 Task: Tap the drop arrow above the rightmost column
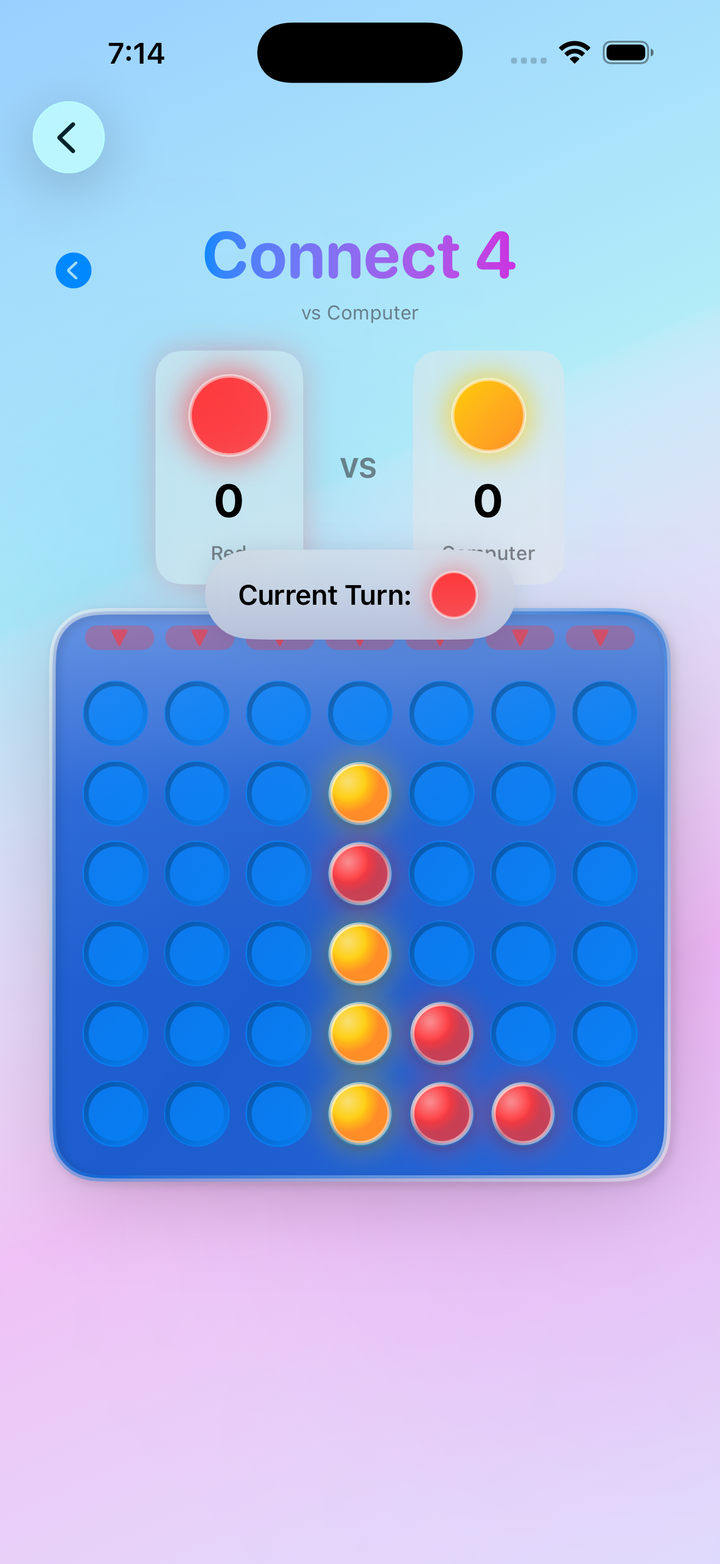click(600, 637)
